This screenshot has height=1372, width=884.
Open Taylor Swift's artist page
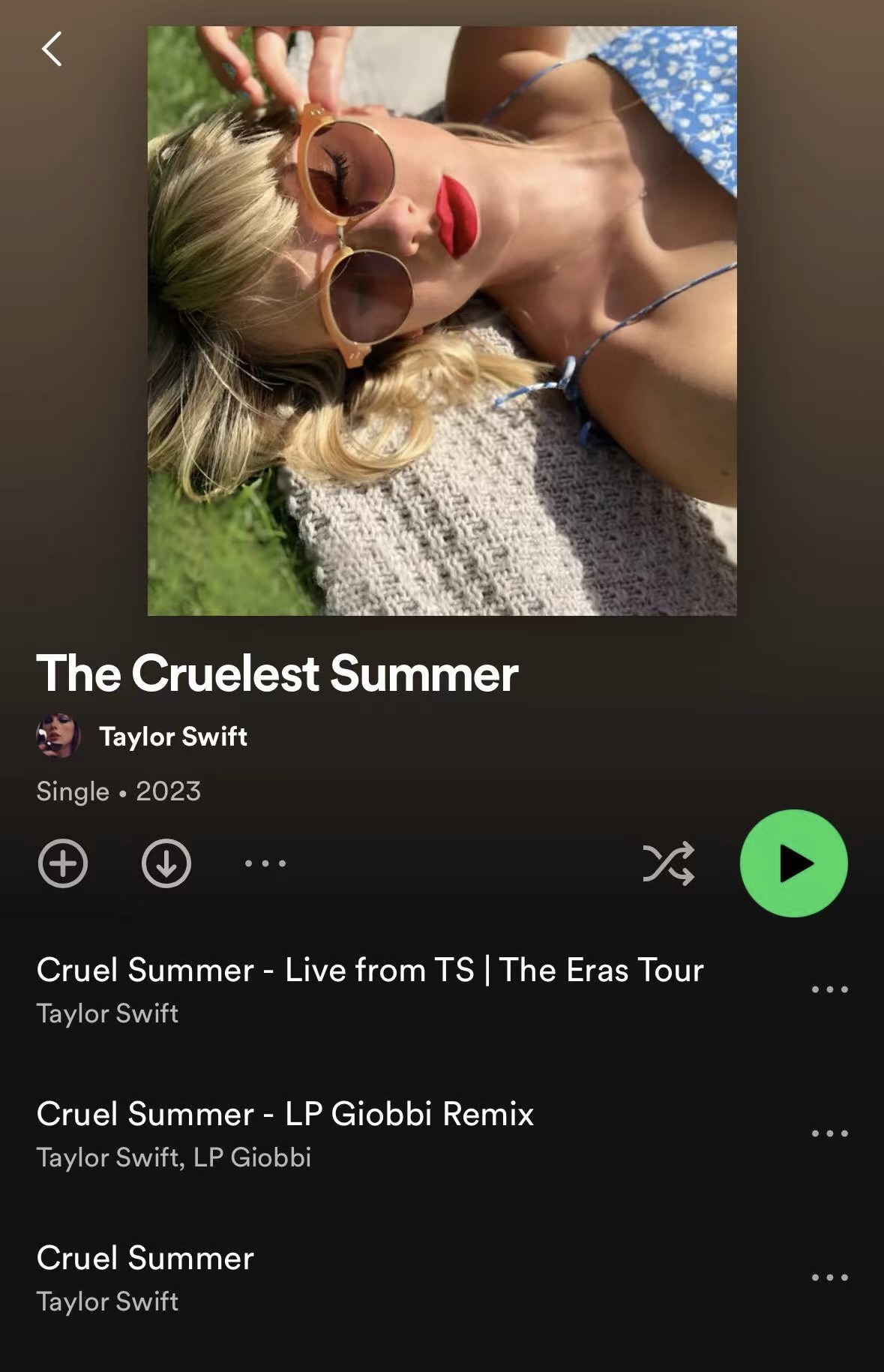click(x=172, y=737)
